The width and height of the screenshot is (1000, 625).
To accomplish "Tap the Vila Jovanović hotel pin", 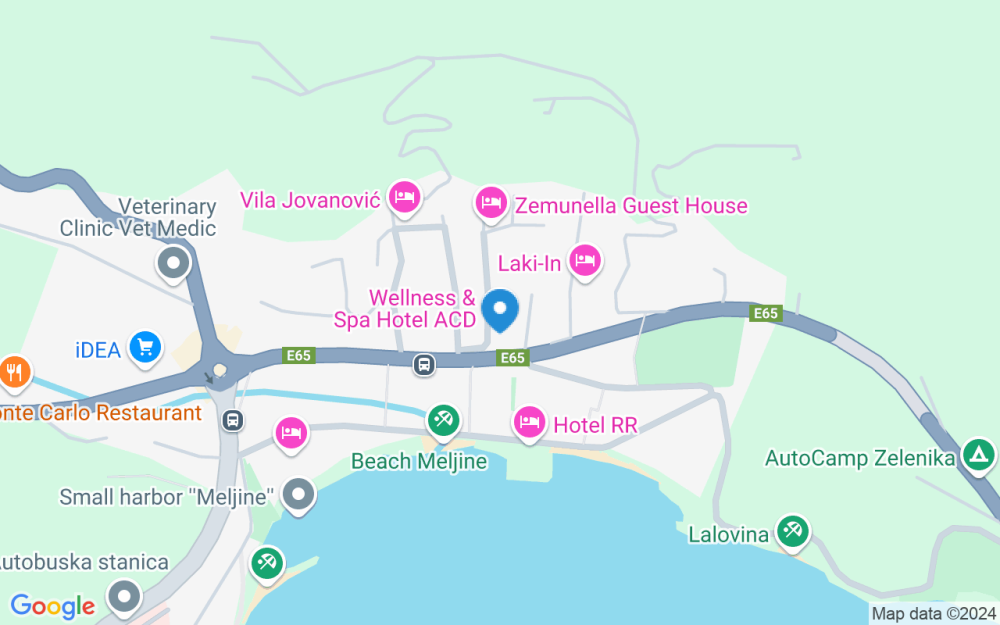I will 404,197.
